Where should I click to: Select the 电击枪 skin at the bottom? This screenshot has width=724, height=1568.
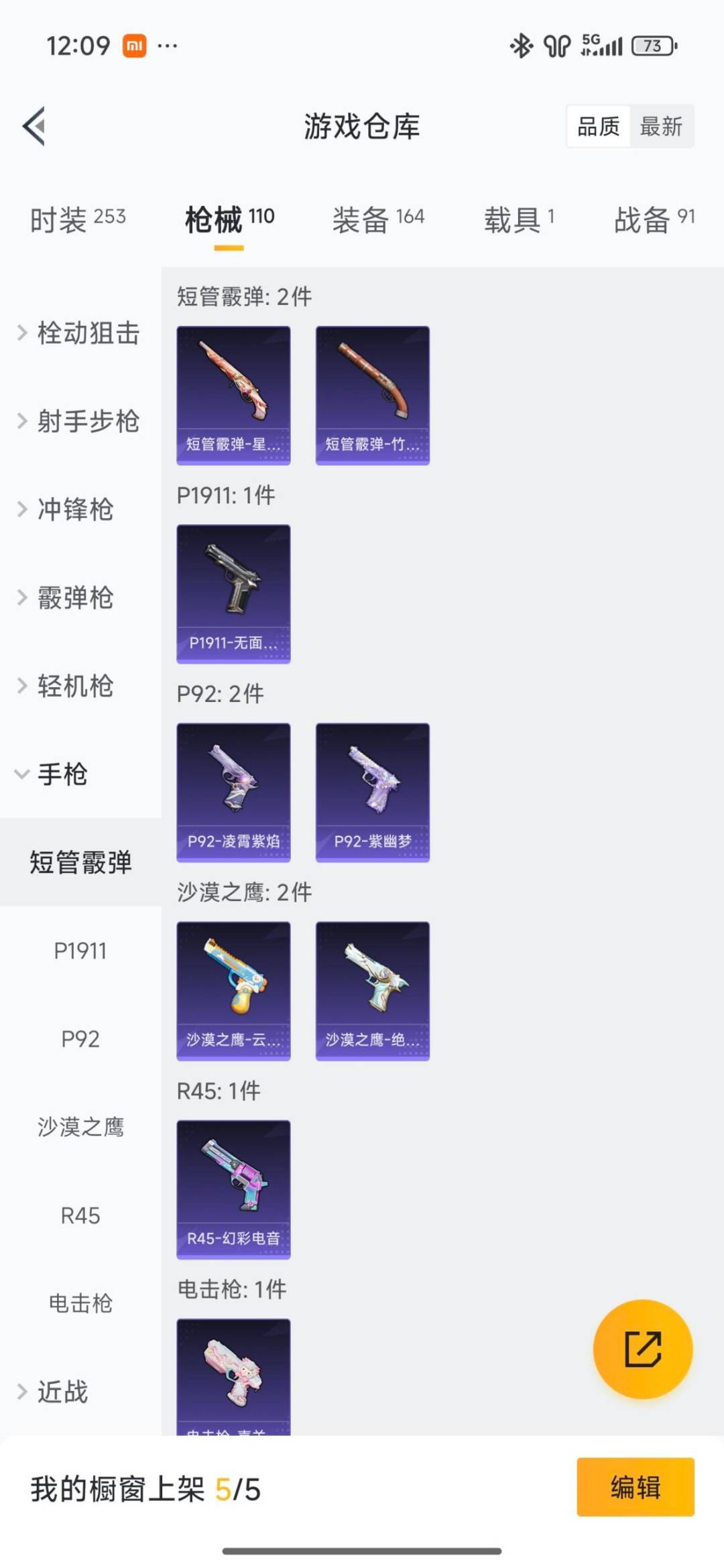(233, 1374)
